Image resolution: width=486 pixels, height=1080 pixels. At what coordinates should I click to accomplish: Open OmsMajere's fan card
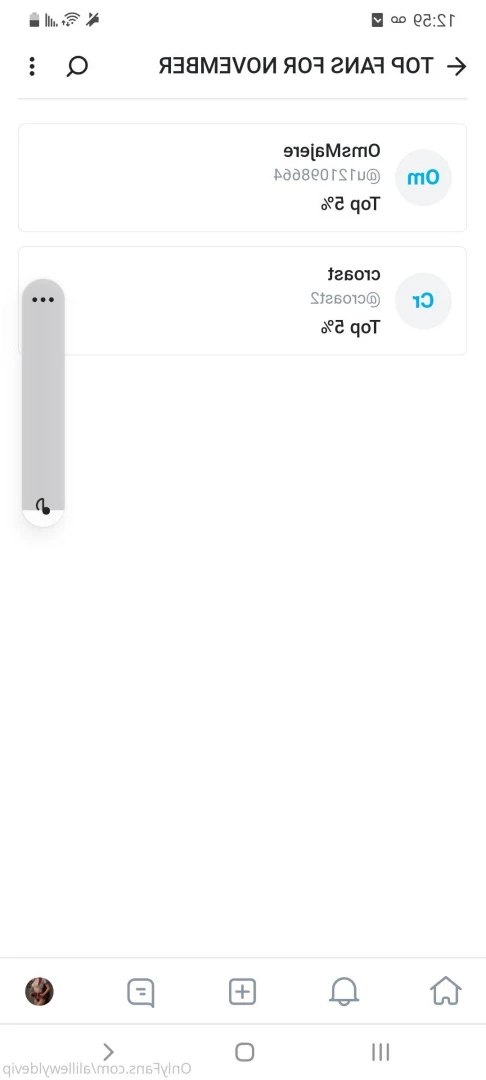click(242, 178)
